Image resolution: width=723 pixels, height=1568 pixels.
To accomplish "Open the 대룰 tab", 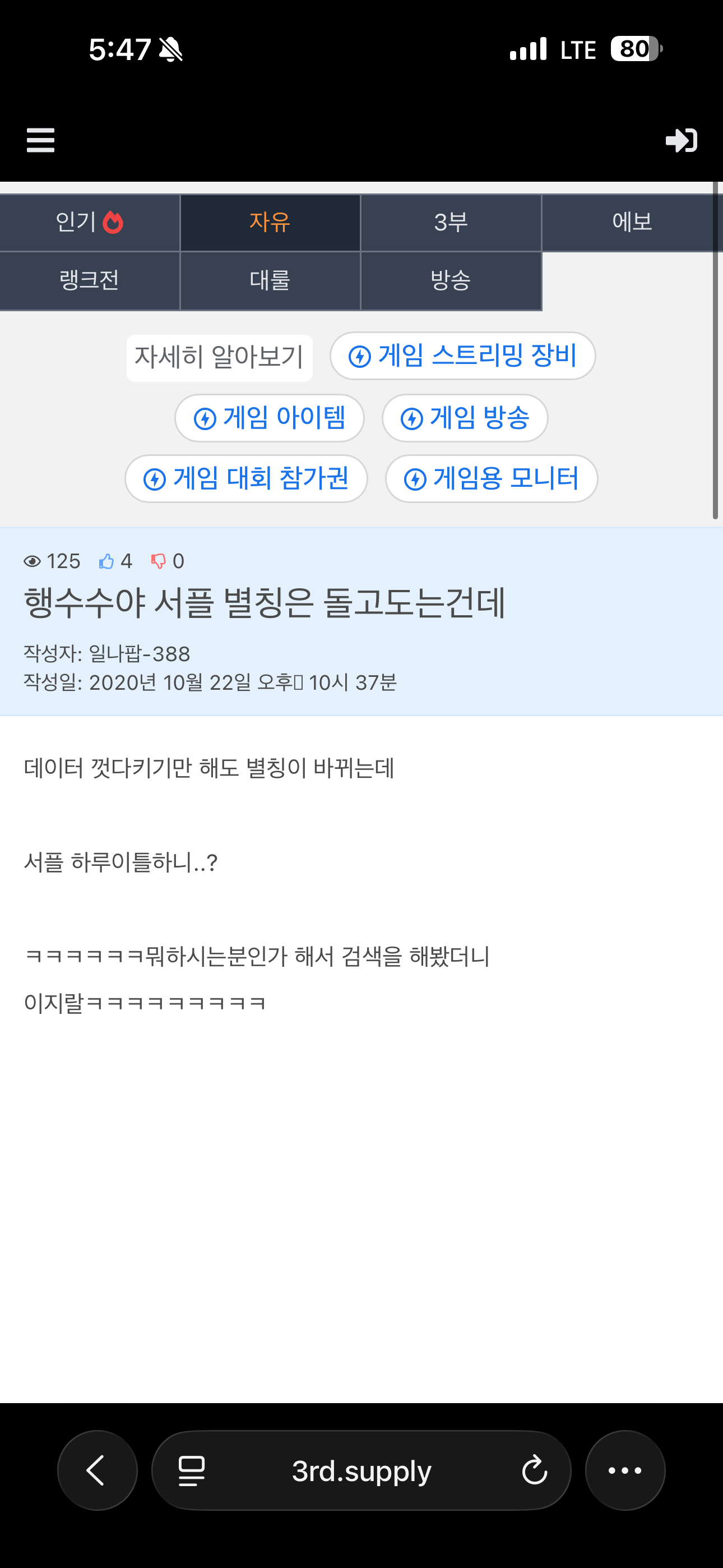I will (270, 280).
